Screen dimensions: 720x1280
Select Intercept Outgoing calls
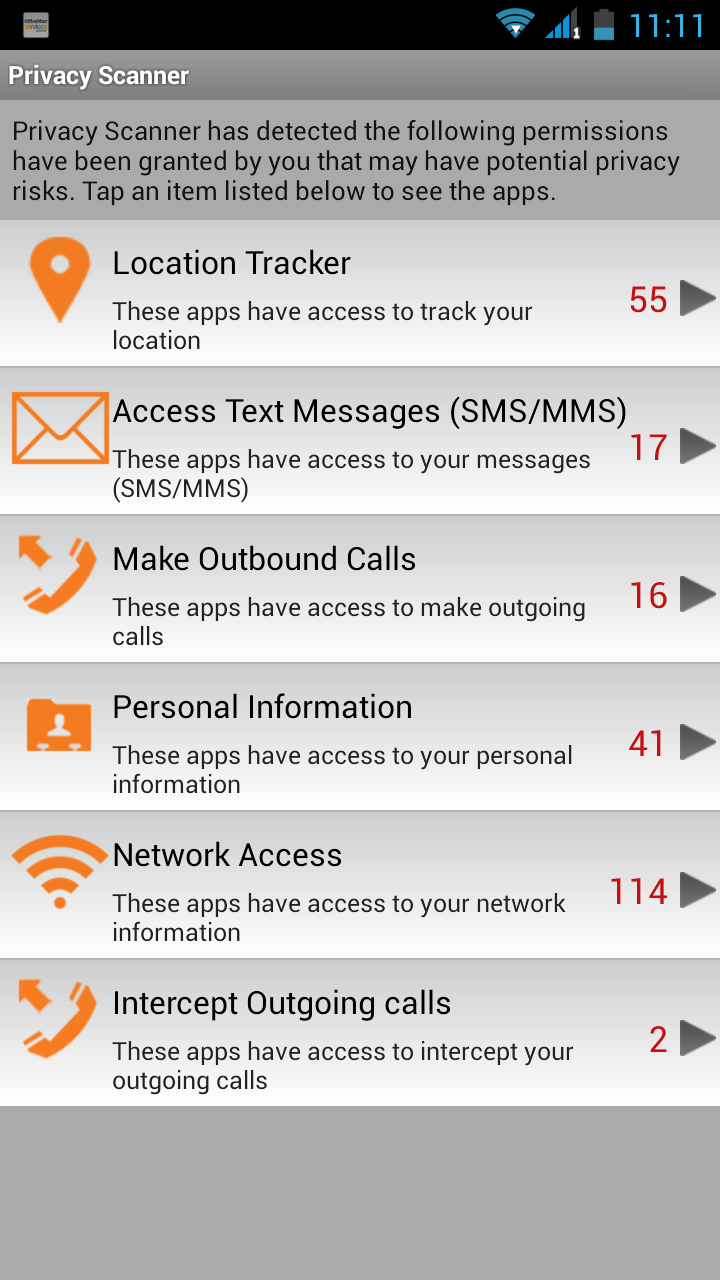(x=360, y=1034)
